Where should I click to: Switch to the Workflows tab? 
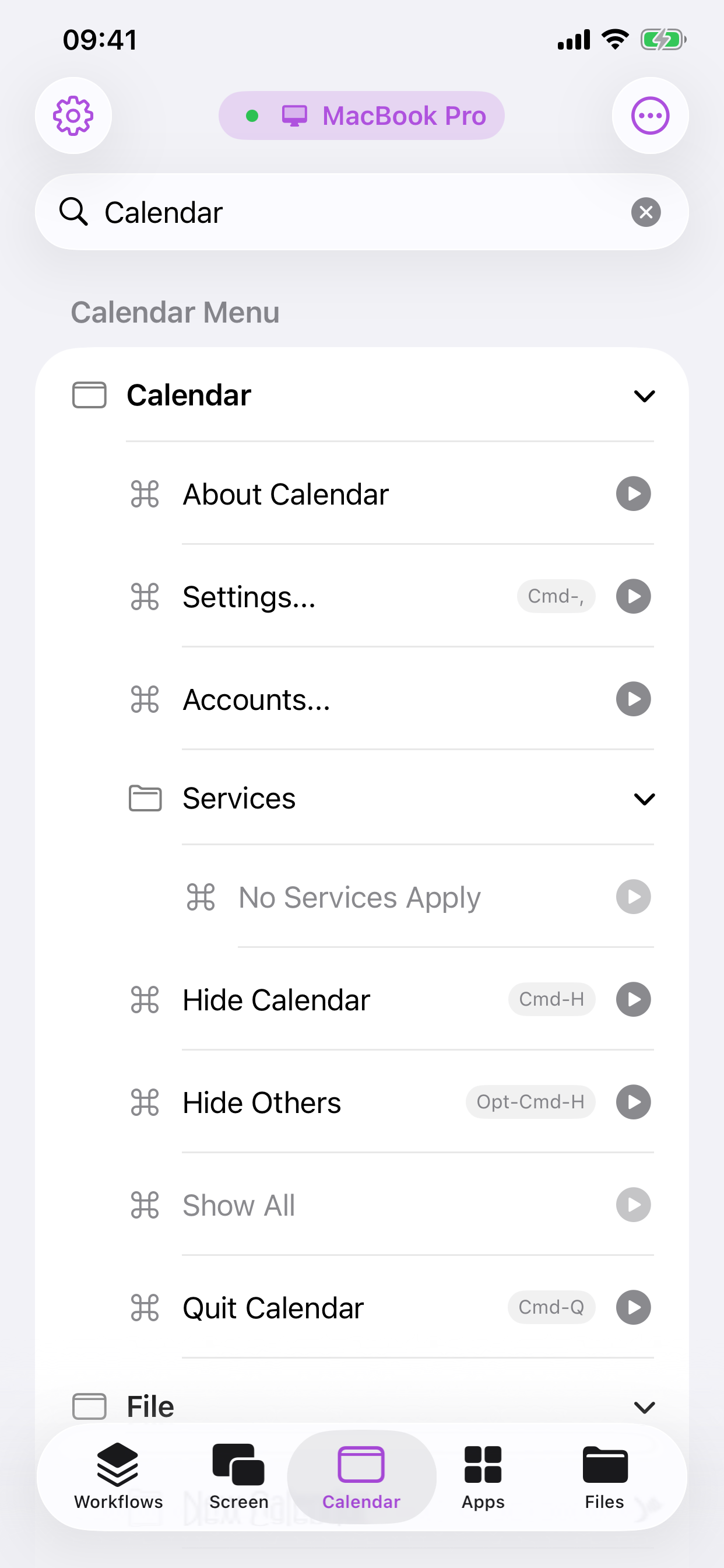point(118,1476)
